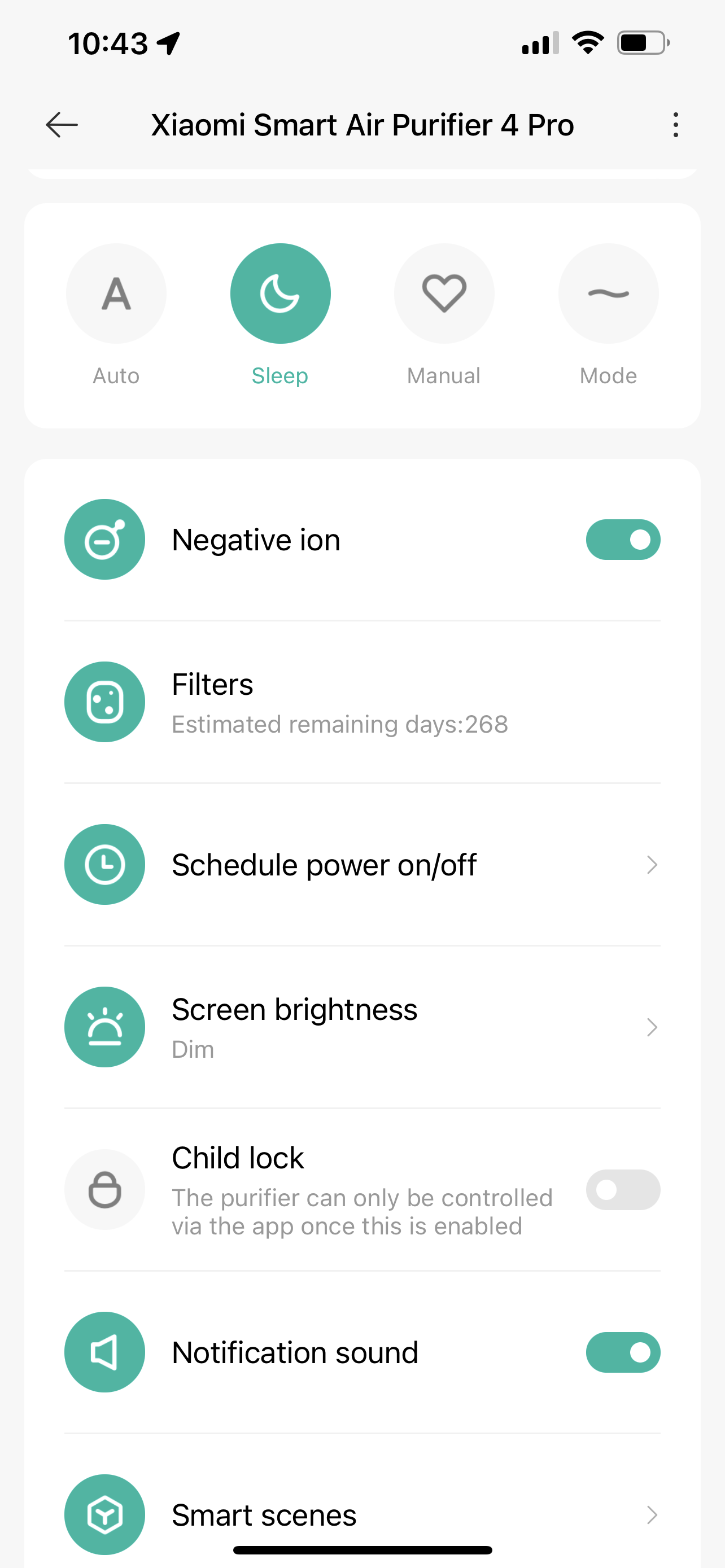Image resolution: width=725 pixels, height=1568 pixels.
Task: Open Smart scenes
Action: (x=362, y=1514)
